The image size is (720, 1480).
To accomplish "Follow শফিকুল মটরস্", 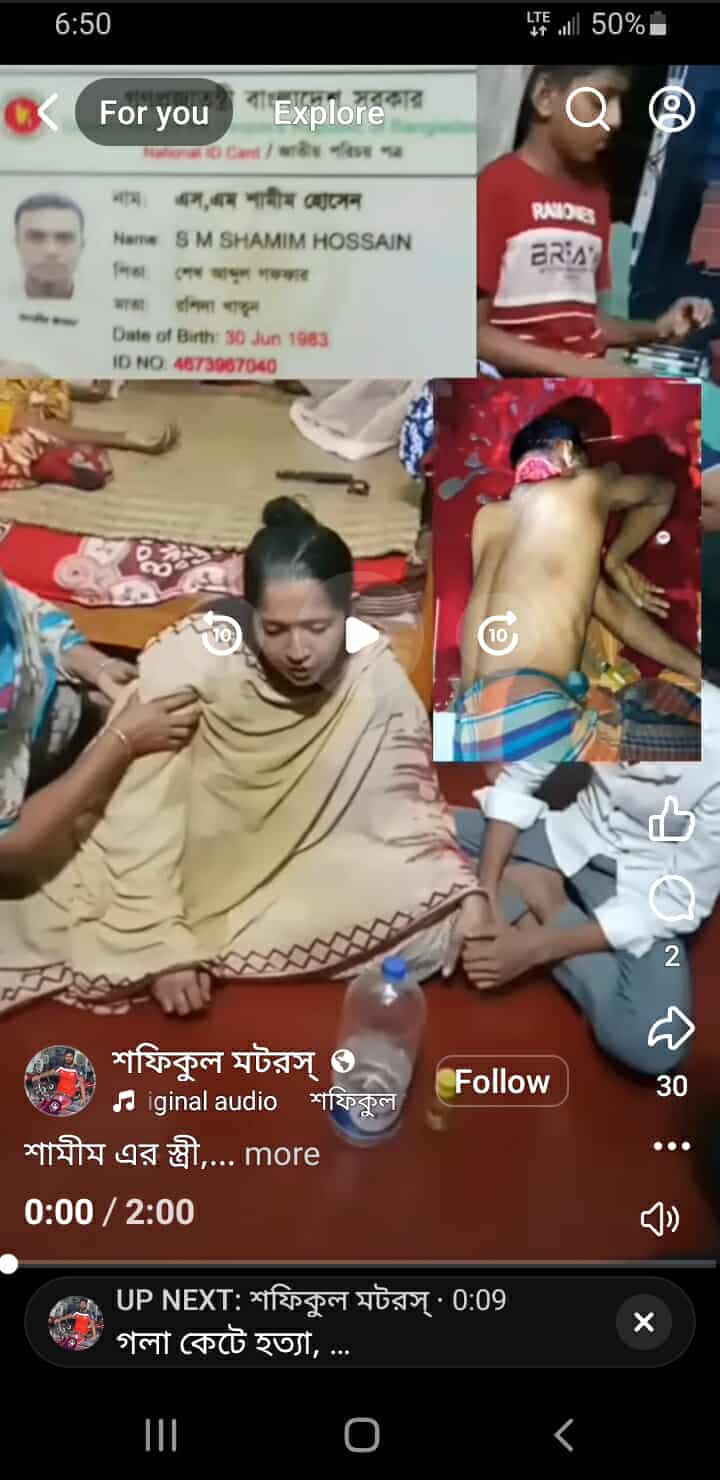I will 502,1082.
